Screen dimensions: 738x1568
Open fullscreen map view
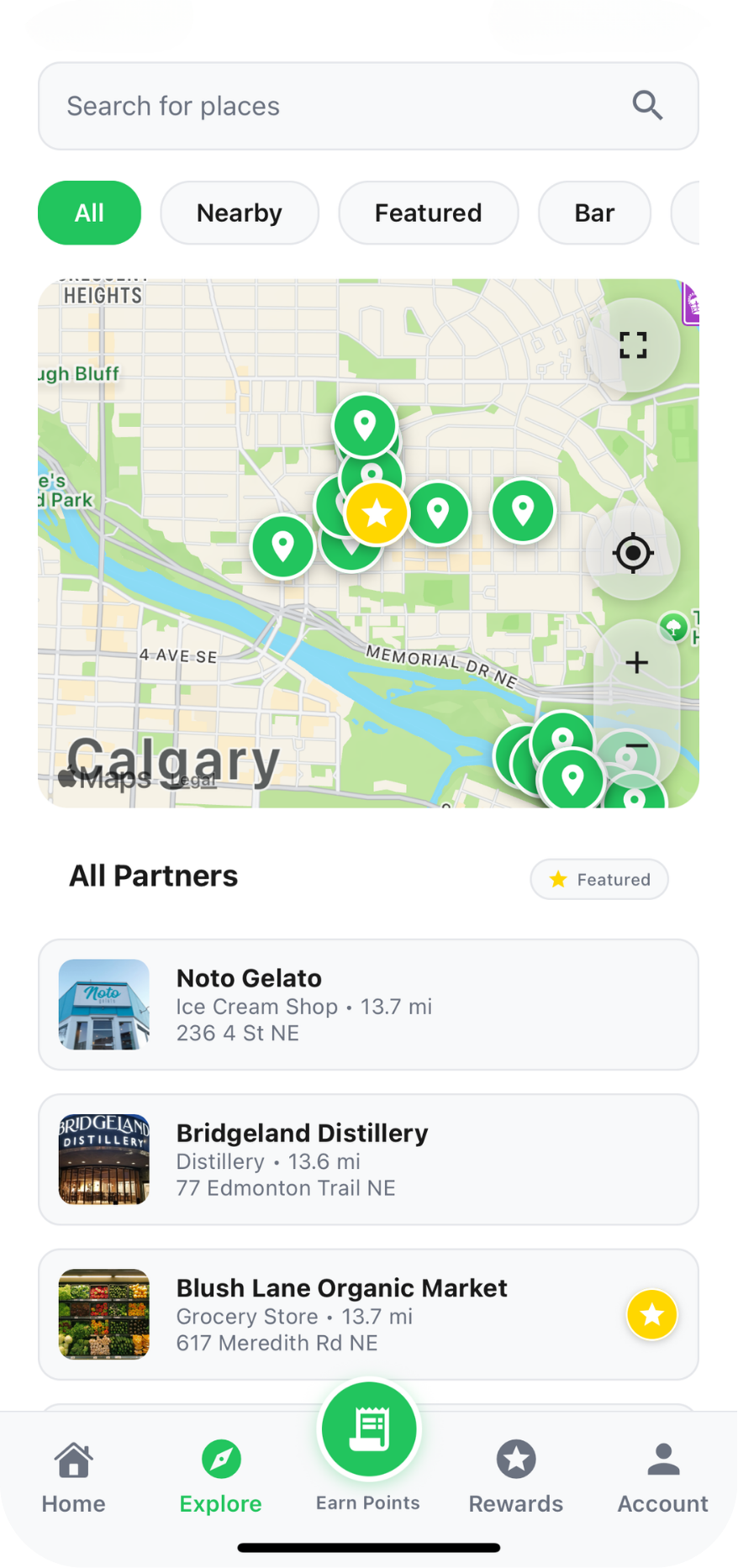635,345
